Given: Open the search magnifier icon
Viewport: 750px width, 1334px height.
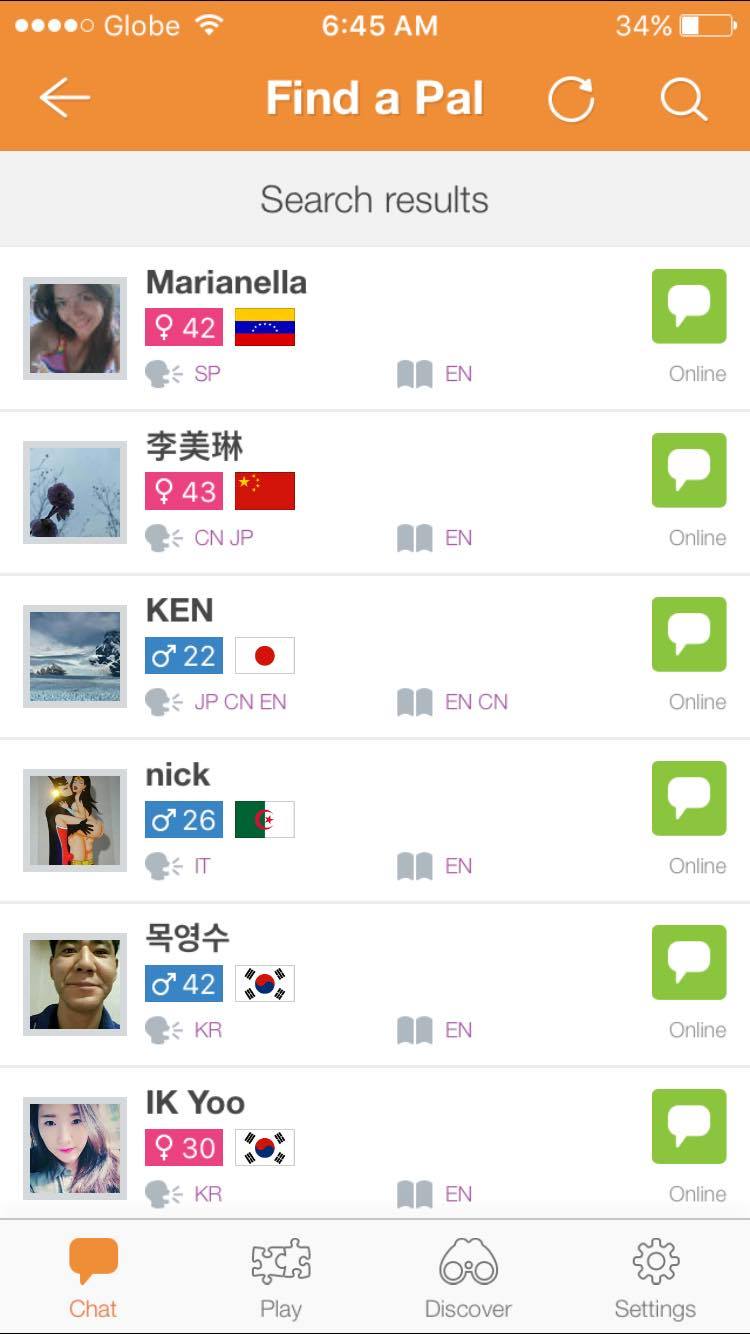Looking at the screenshot, I should [682, 97].
